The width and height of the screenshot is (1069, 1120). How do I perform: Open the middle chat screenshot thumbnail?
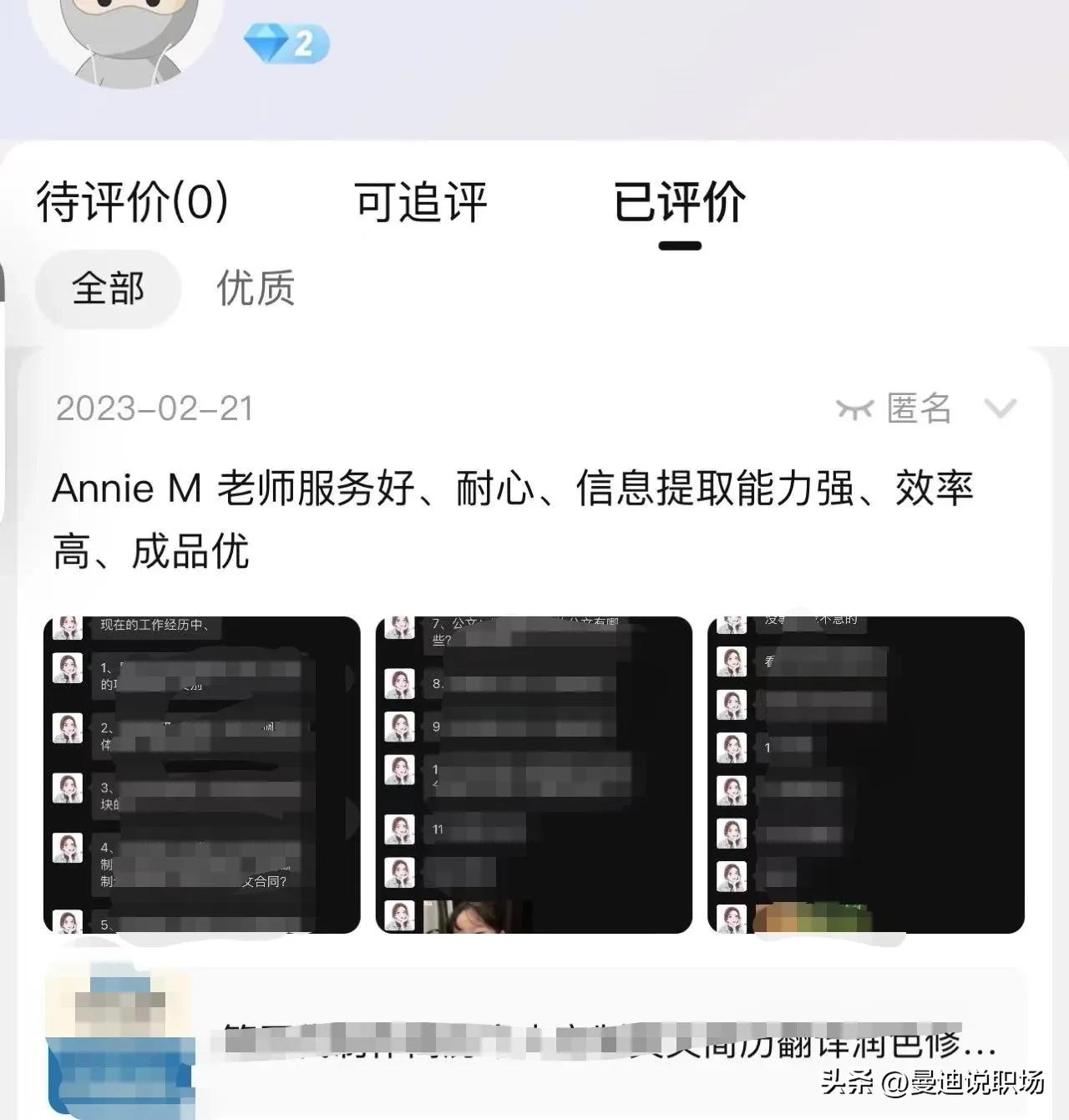click(x=532, y=773)
